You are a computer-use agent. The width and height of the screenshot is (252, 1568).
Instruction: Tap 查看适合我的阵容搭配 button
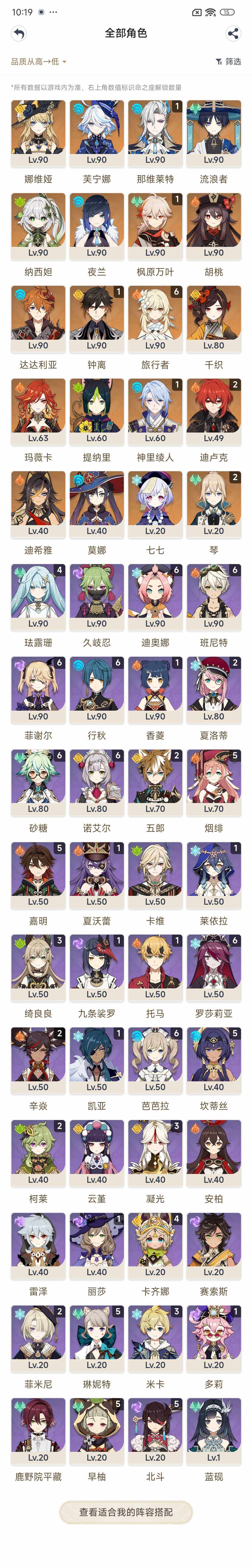[x=126, y=1512]
